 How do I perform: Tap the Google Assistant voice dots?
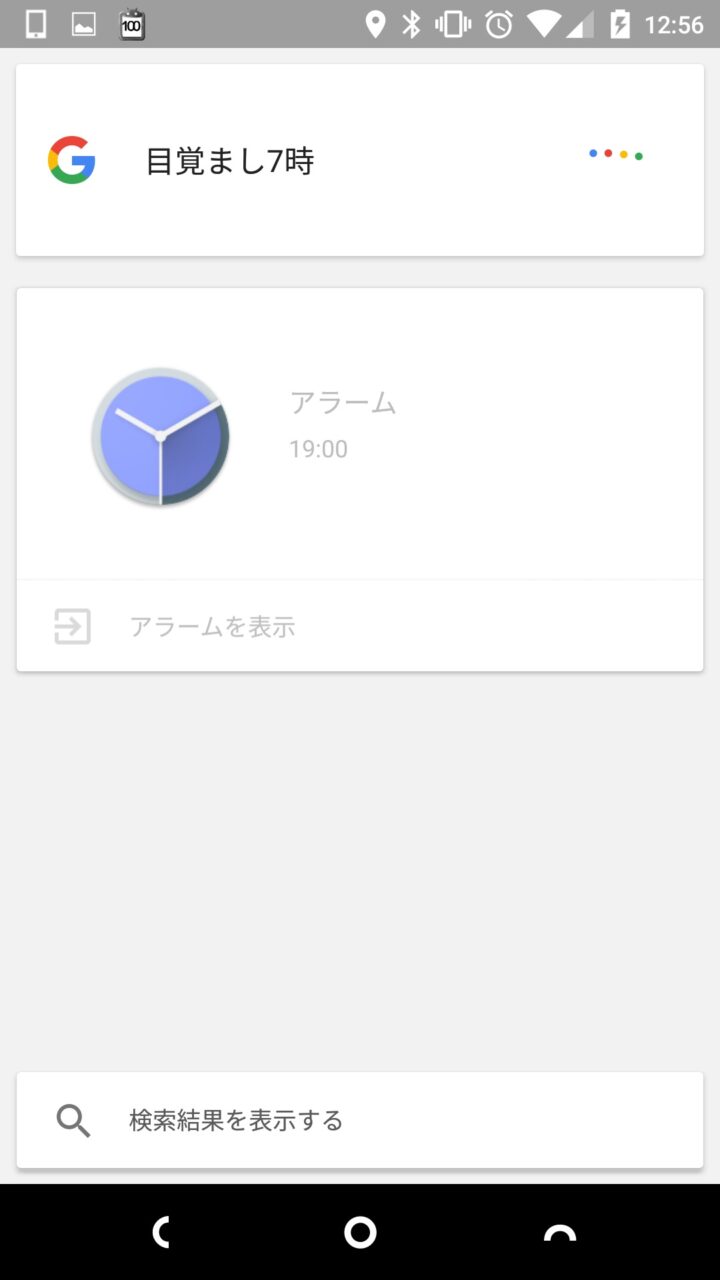[616, 155]
